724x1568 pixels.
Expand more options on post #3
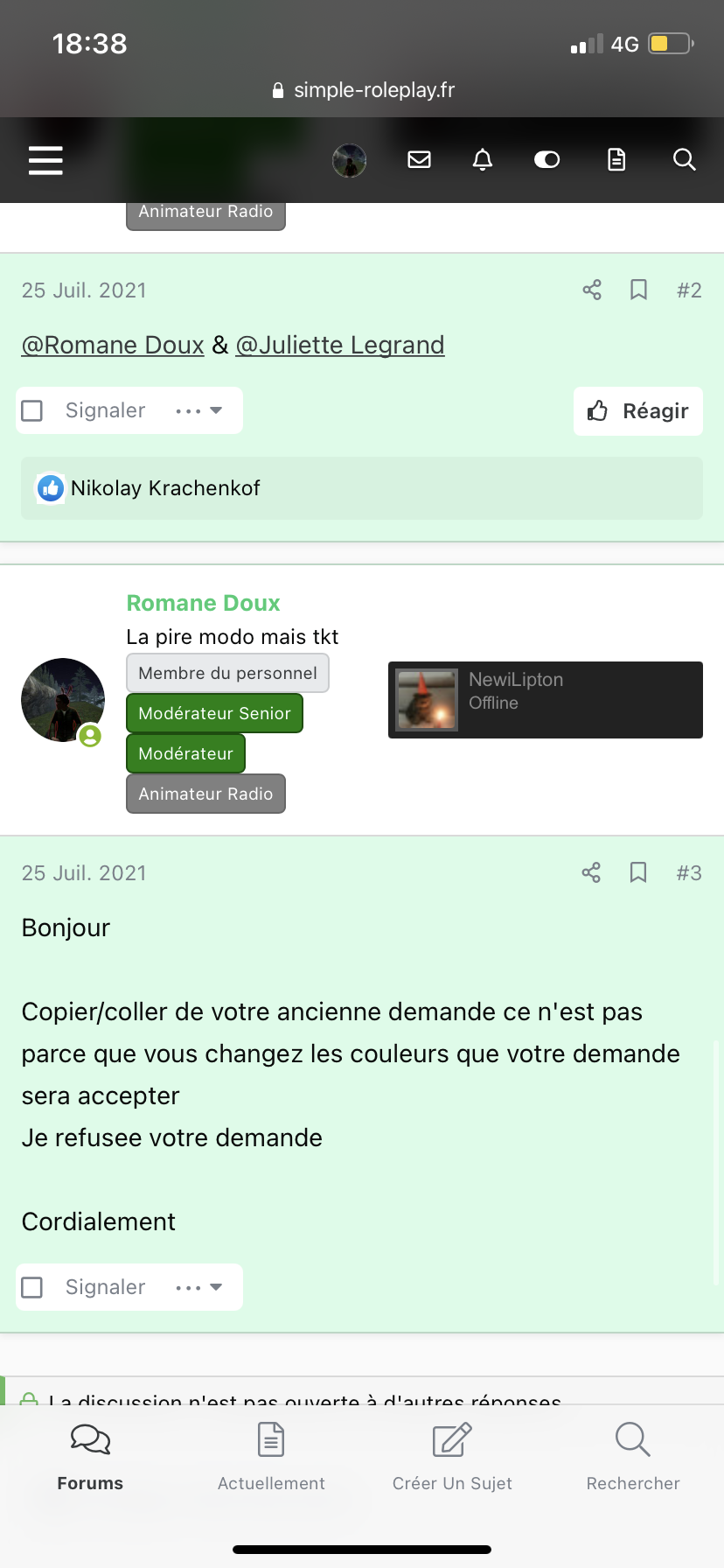tap(199, 1287)
